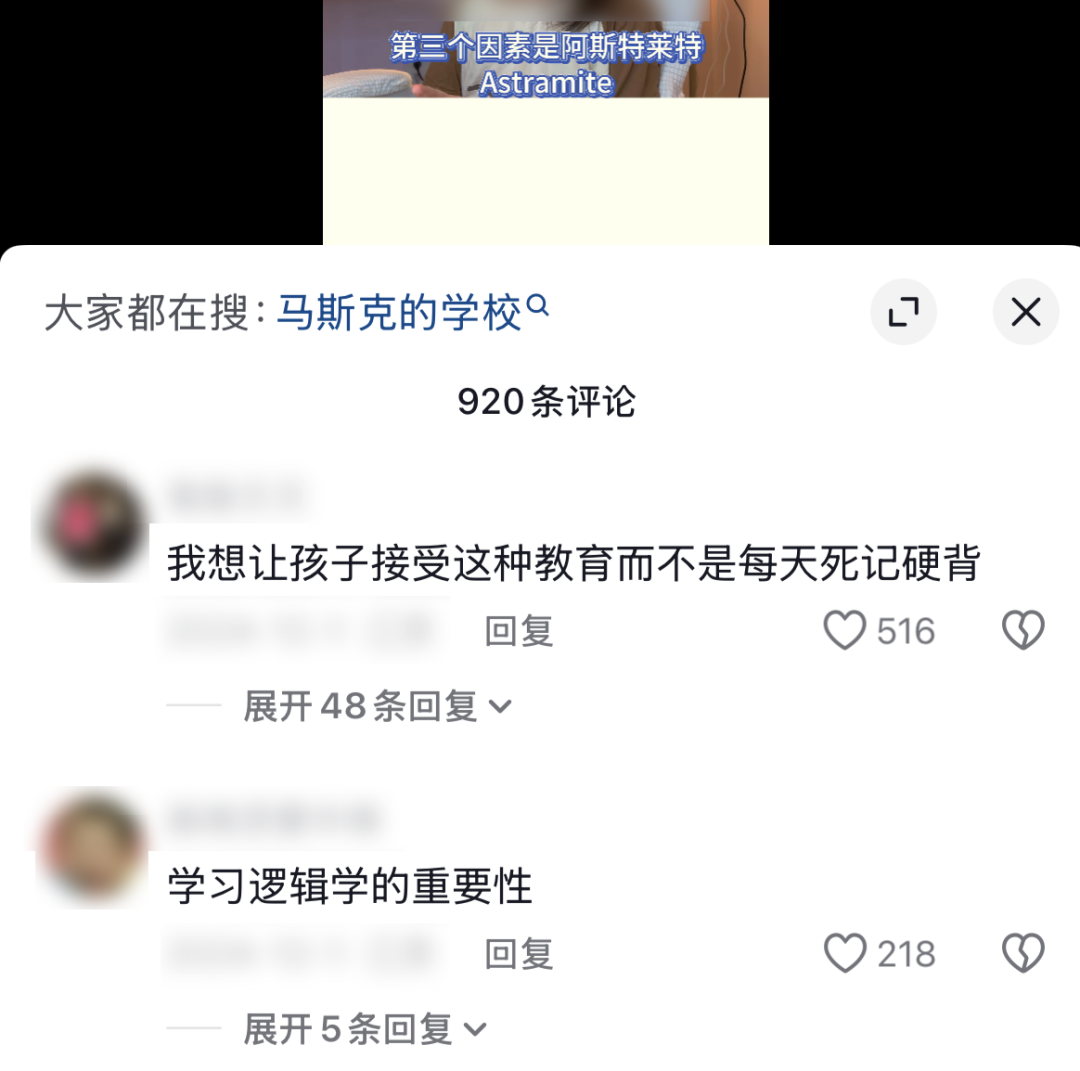The image size is (1080, 1071).
Task: Tap the video above the comments
Action: 545,120
